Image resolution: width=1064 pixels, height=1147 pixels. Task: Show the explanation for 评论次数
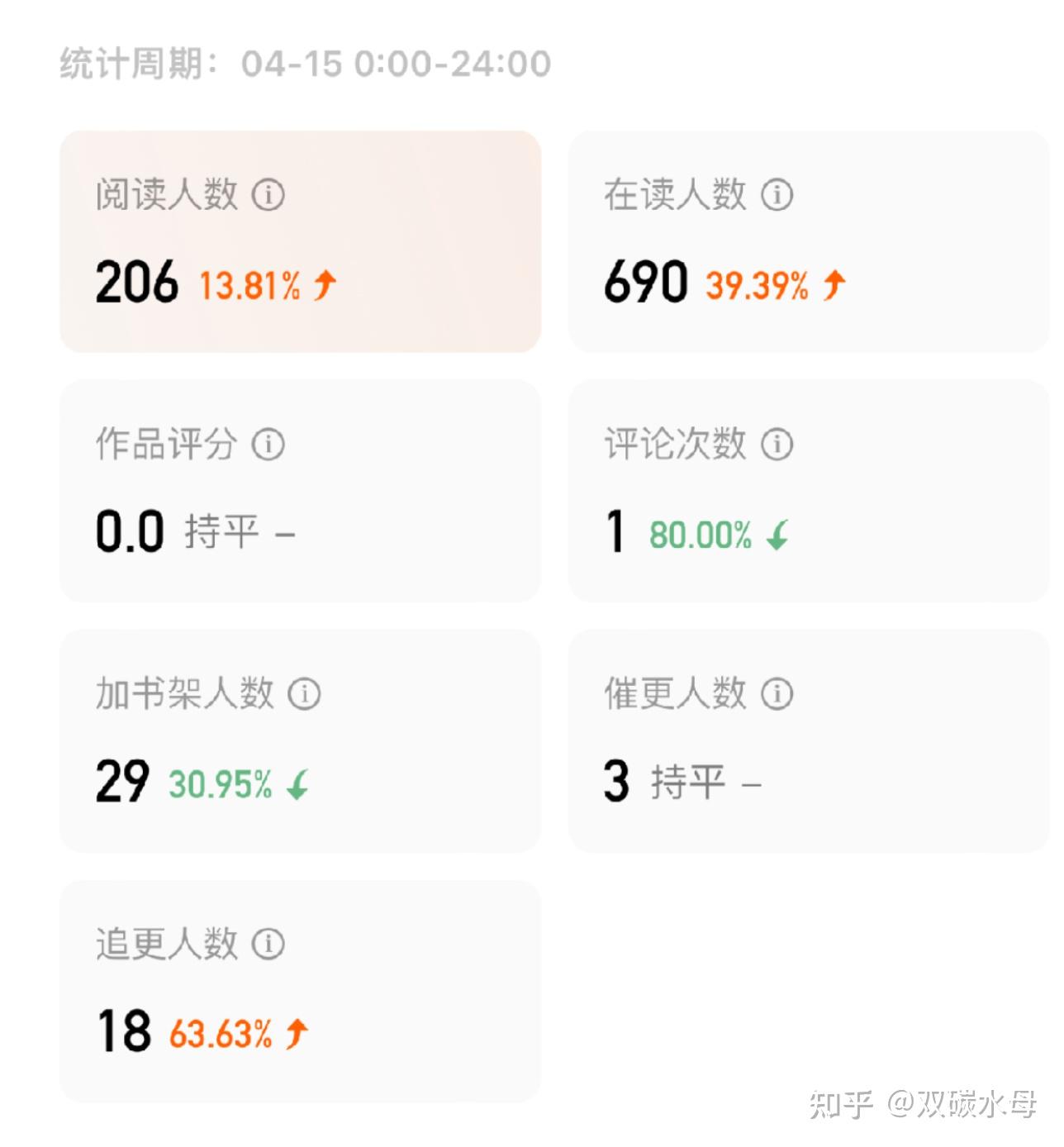[x=777, y=445]
